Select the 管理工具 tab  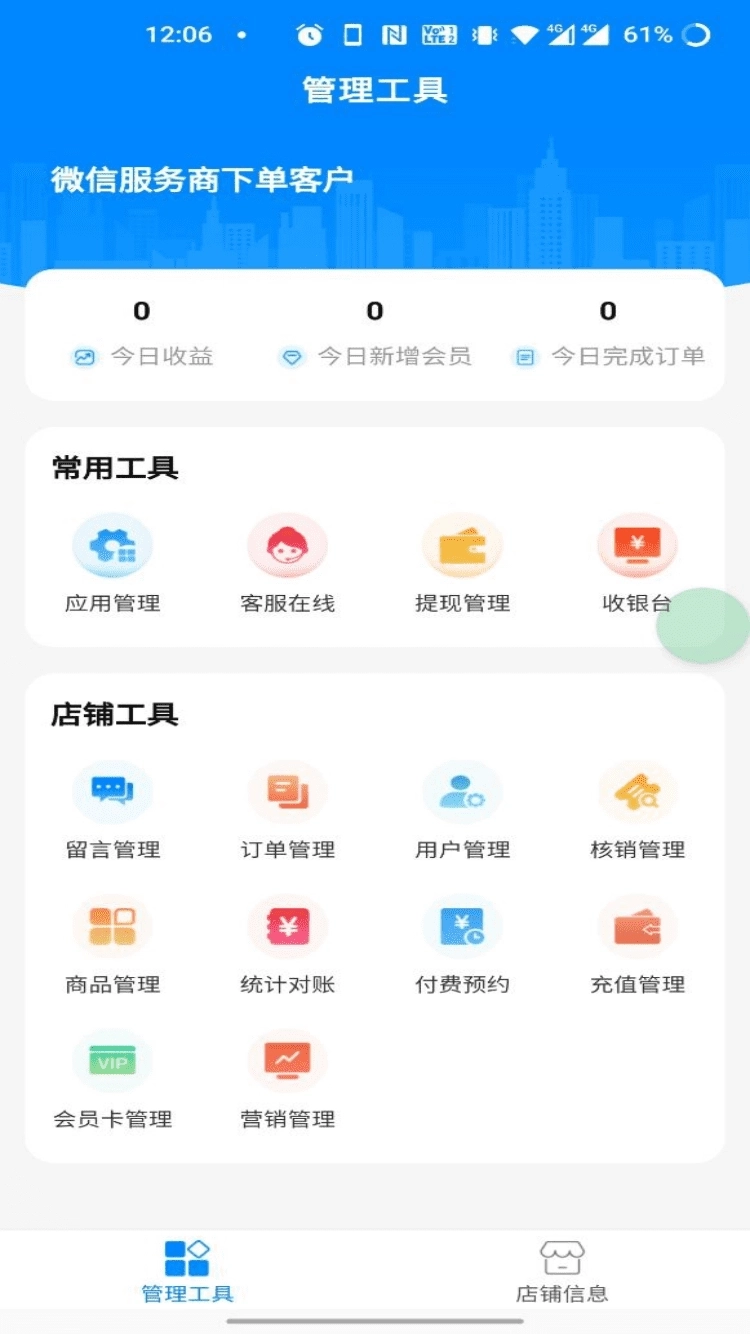(188, 1270)
